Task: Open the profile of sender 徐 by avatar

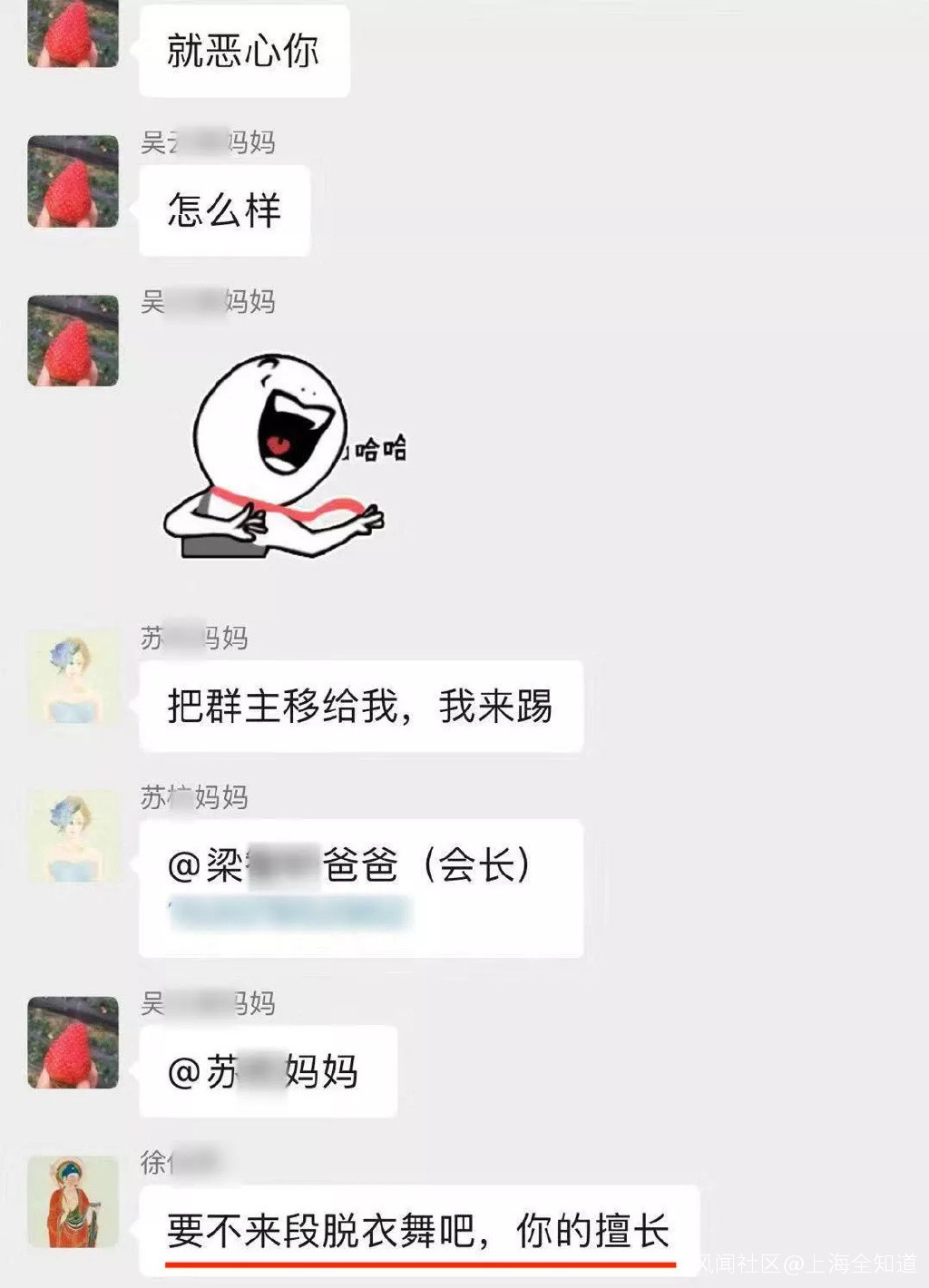Action: [x=73, y=1202]
